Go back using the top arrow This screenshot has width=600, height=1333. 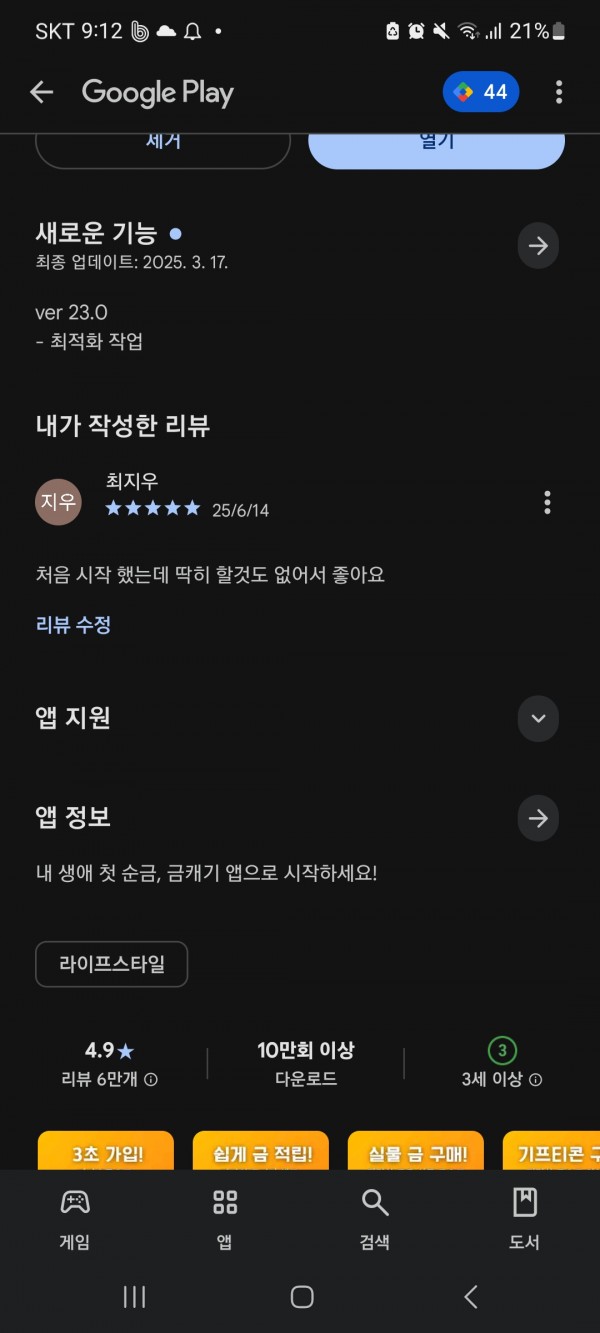41,93
